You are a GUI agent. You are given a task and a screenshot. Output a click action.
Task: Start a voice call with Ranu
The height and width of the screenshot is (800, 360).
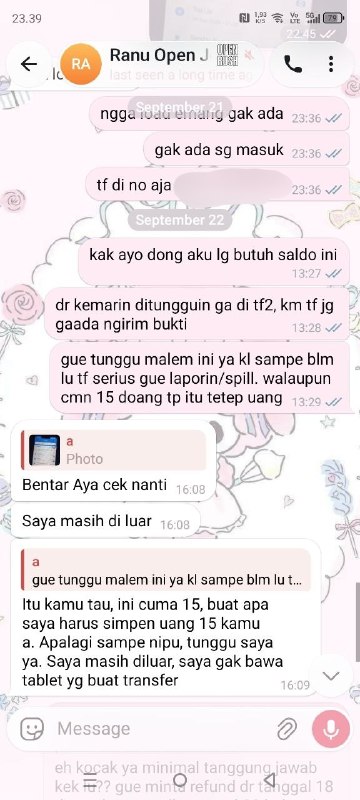tap(292, 64)
